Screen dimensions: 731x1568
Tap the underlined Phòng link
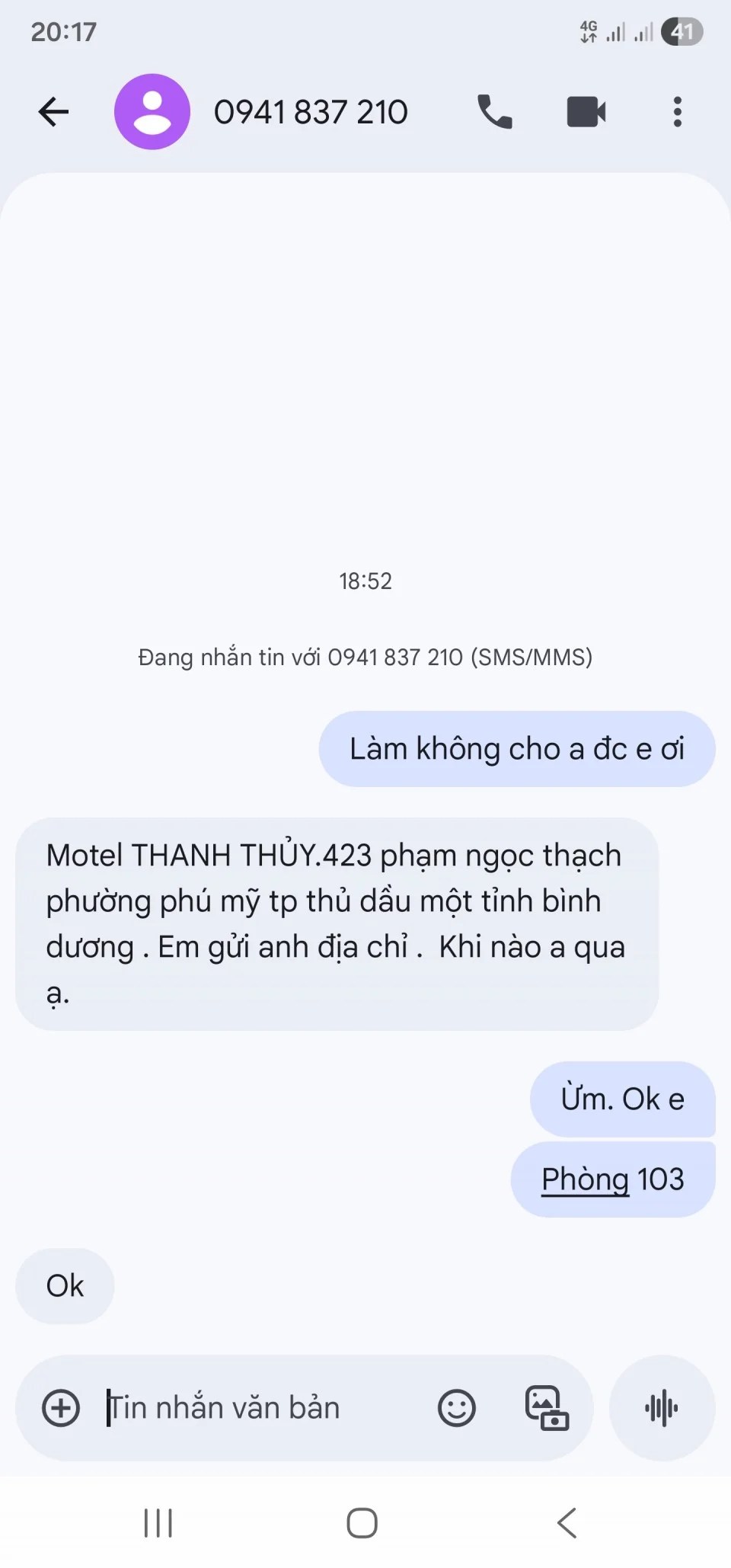585,1179
